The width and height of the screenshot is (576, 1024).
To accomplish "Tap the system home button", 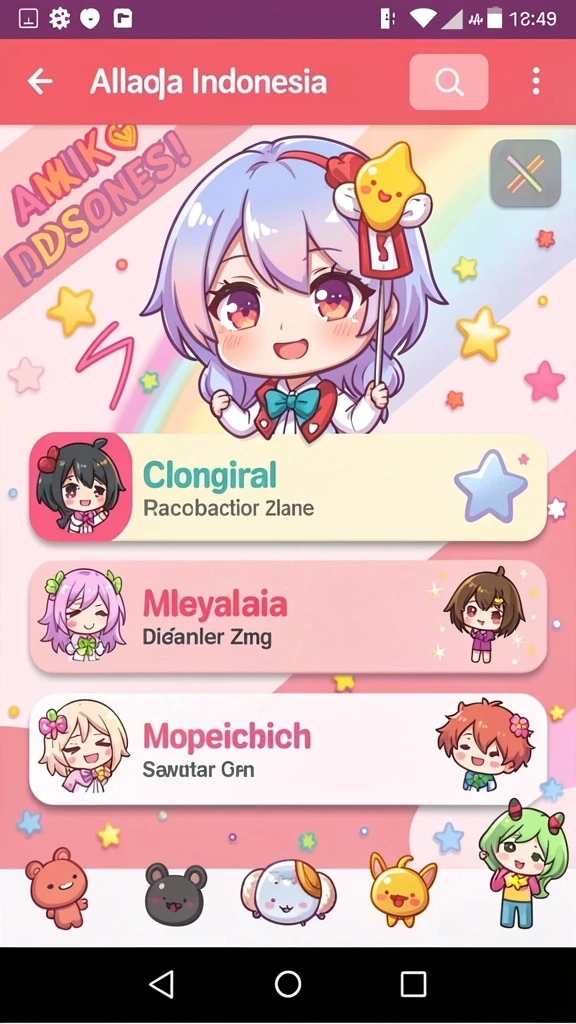I will point(288,984).
